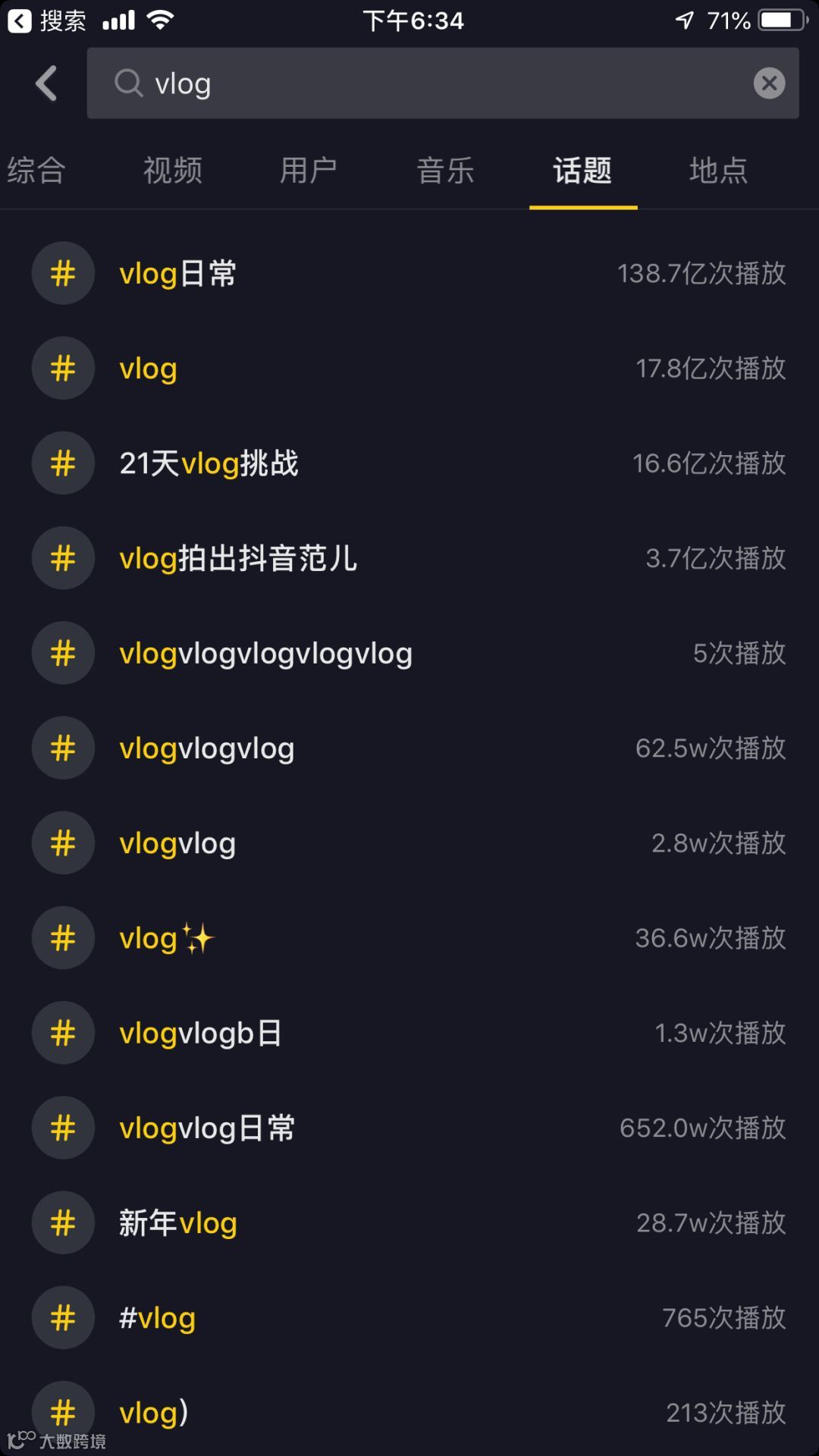This screenshot has height=1456, width=819.
Task: Tap the magnifying glass icon in search bar
Action: pos(129,83)
